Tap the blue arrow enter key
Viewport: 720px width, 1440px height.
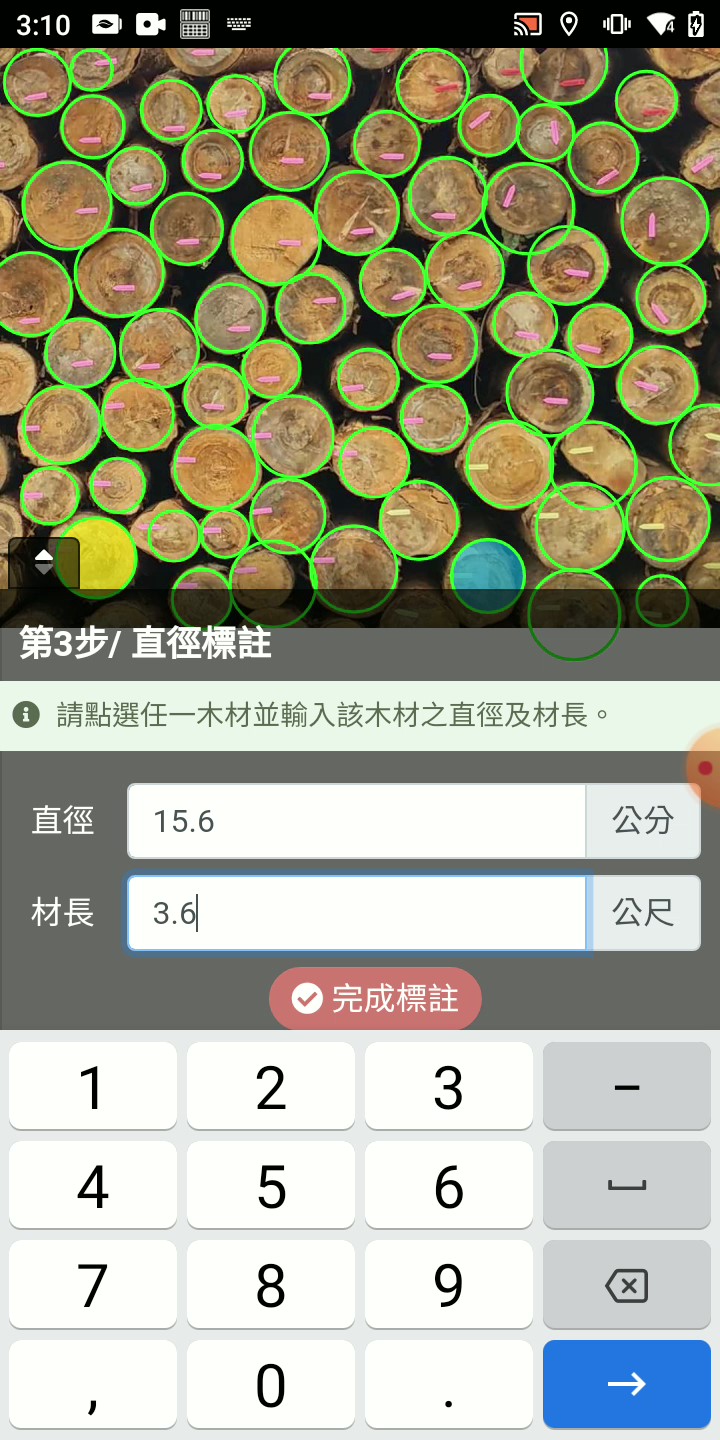click(x=627, y=1384)
